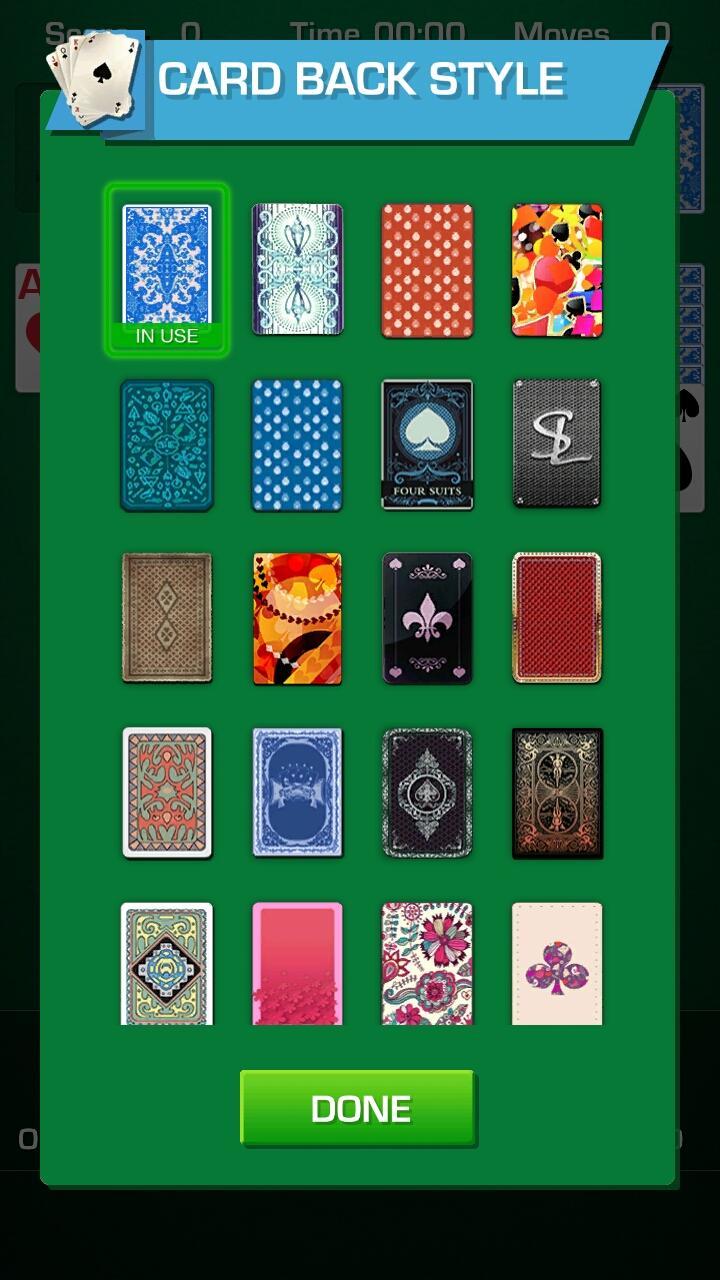Choose the teal symbols pattern card back

(168, 445)
